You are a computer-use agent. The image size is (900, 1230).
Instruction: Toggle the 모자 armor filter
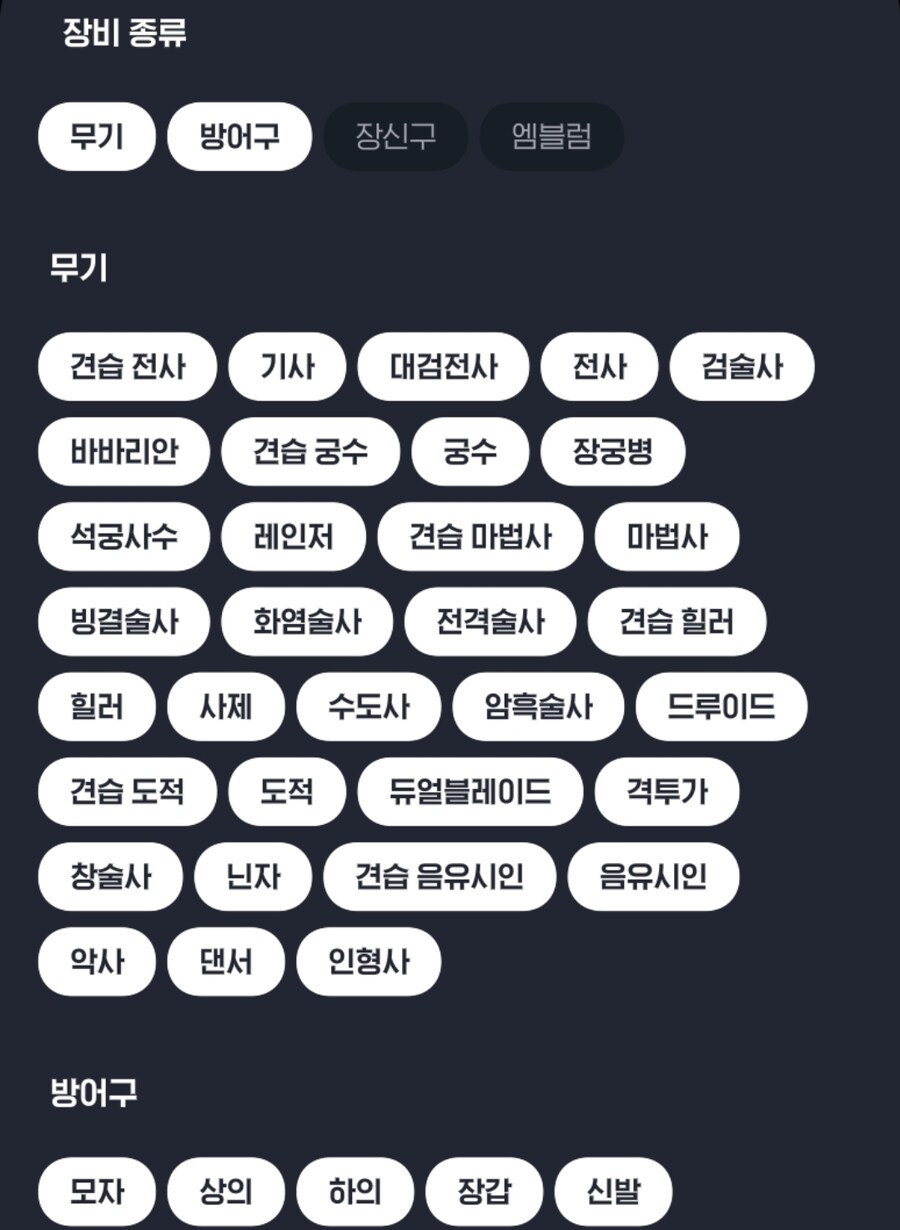[96, 1191]
